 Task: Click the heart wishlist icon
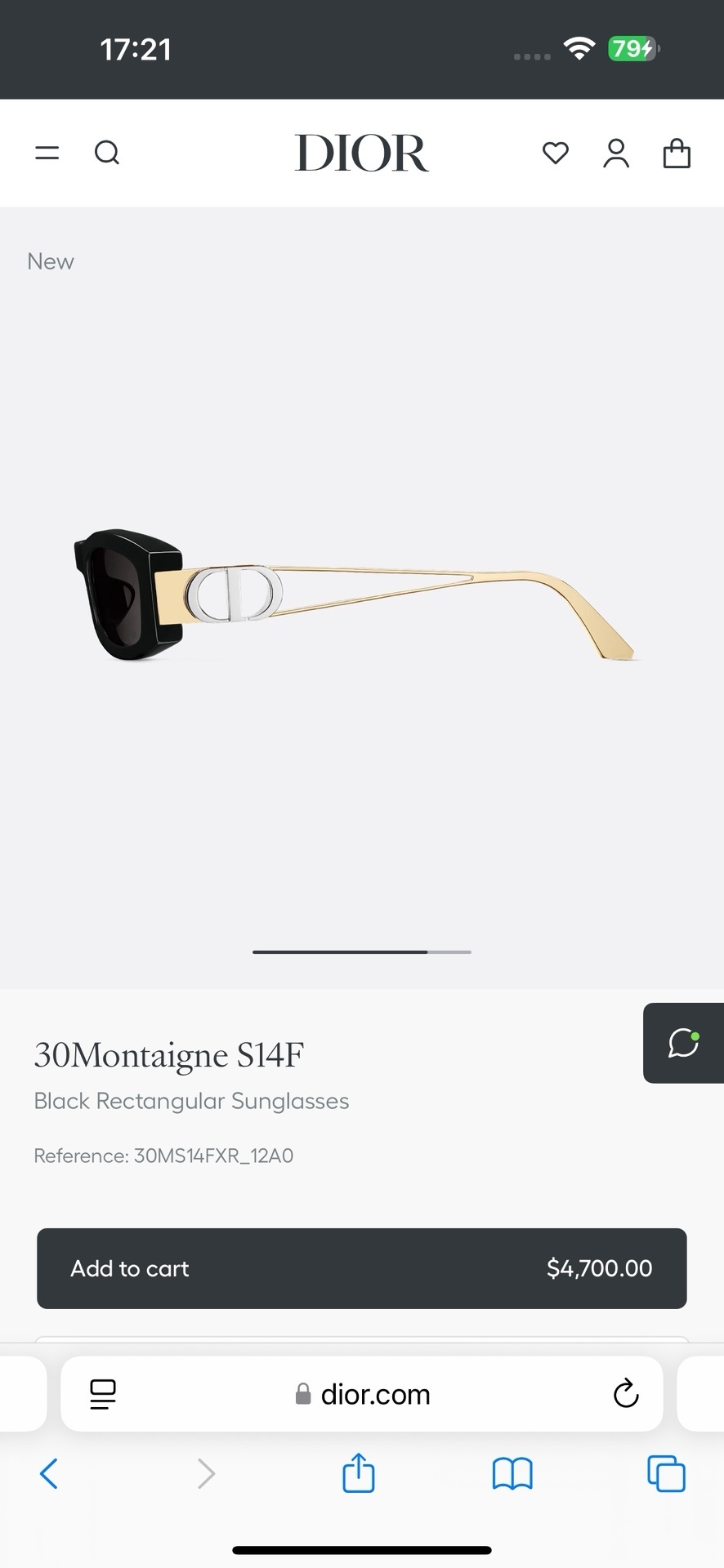[x=555, y=153]
